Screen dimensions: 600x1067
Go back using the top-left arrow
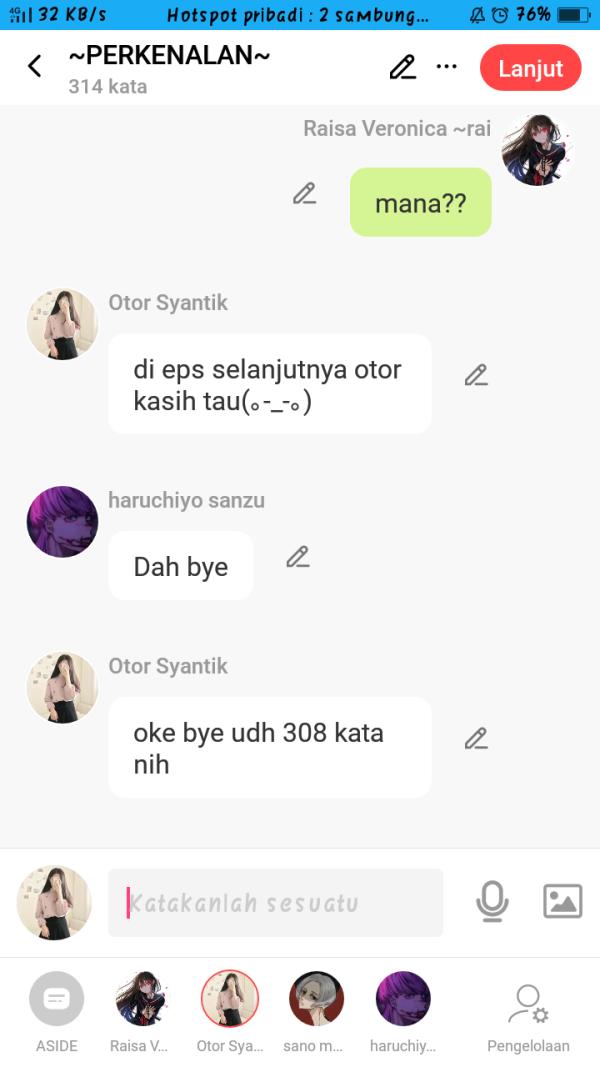(35, 67)
